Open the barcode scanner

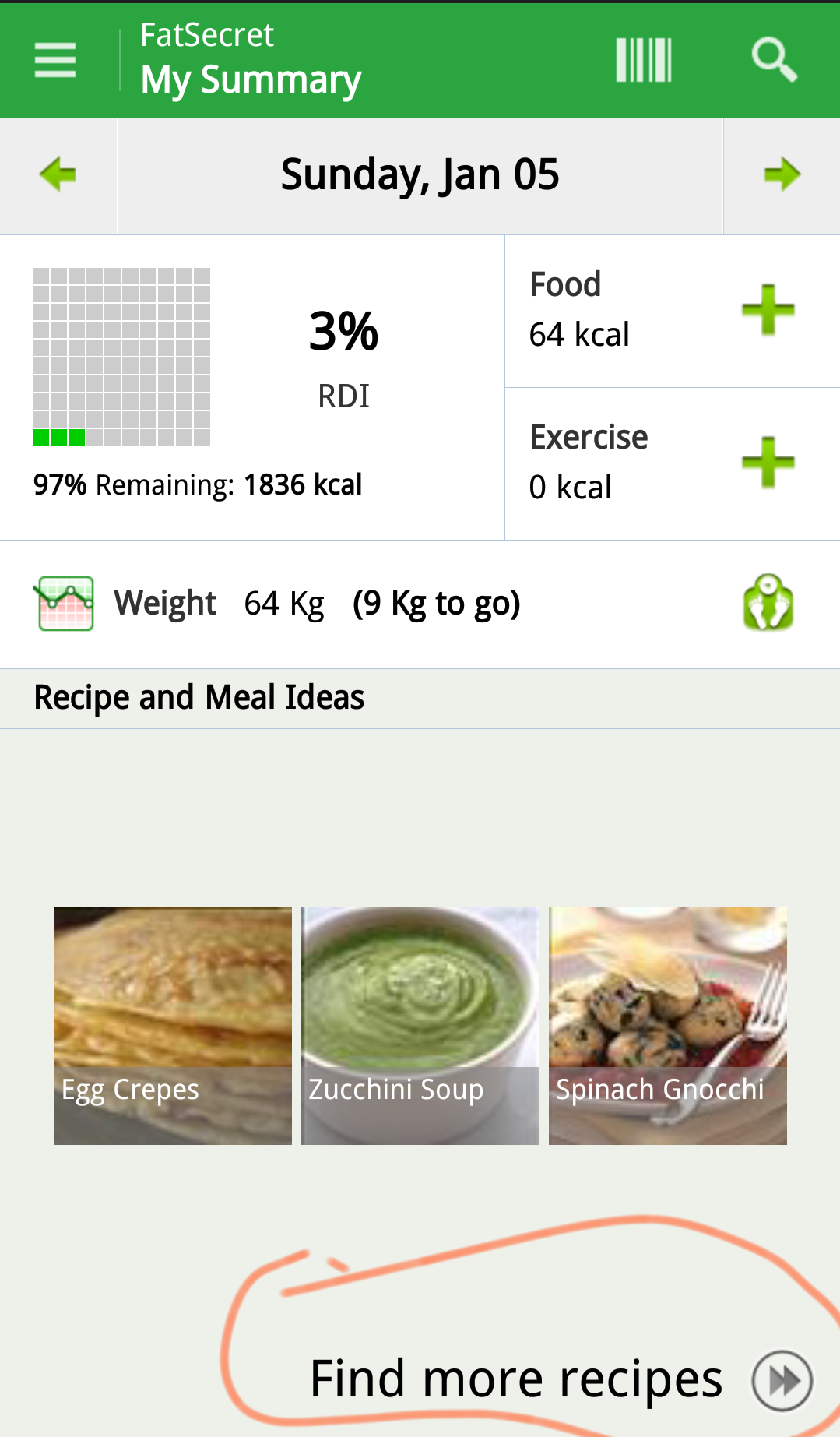644,60
